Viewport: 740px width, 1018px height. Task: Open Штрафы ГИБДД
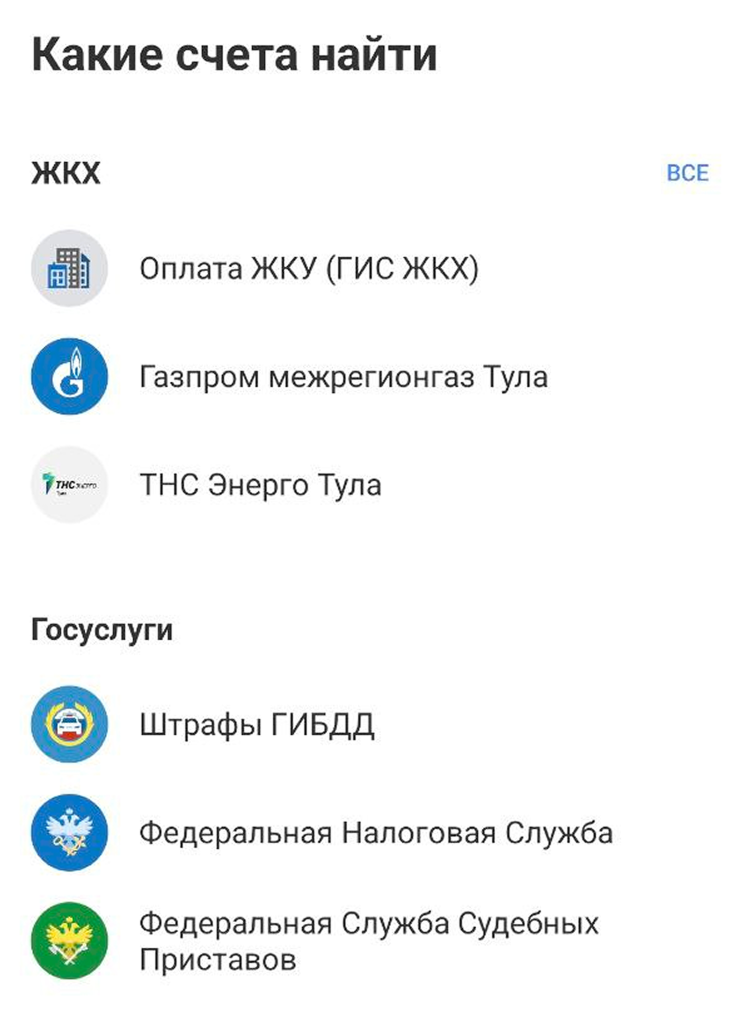[257, 724]
